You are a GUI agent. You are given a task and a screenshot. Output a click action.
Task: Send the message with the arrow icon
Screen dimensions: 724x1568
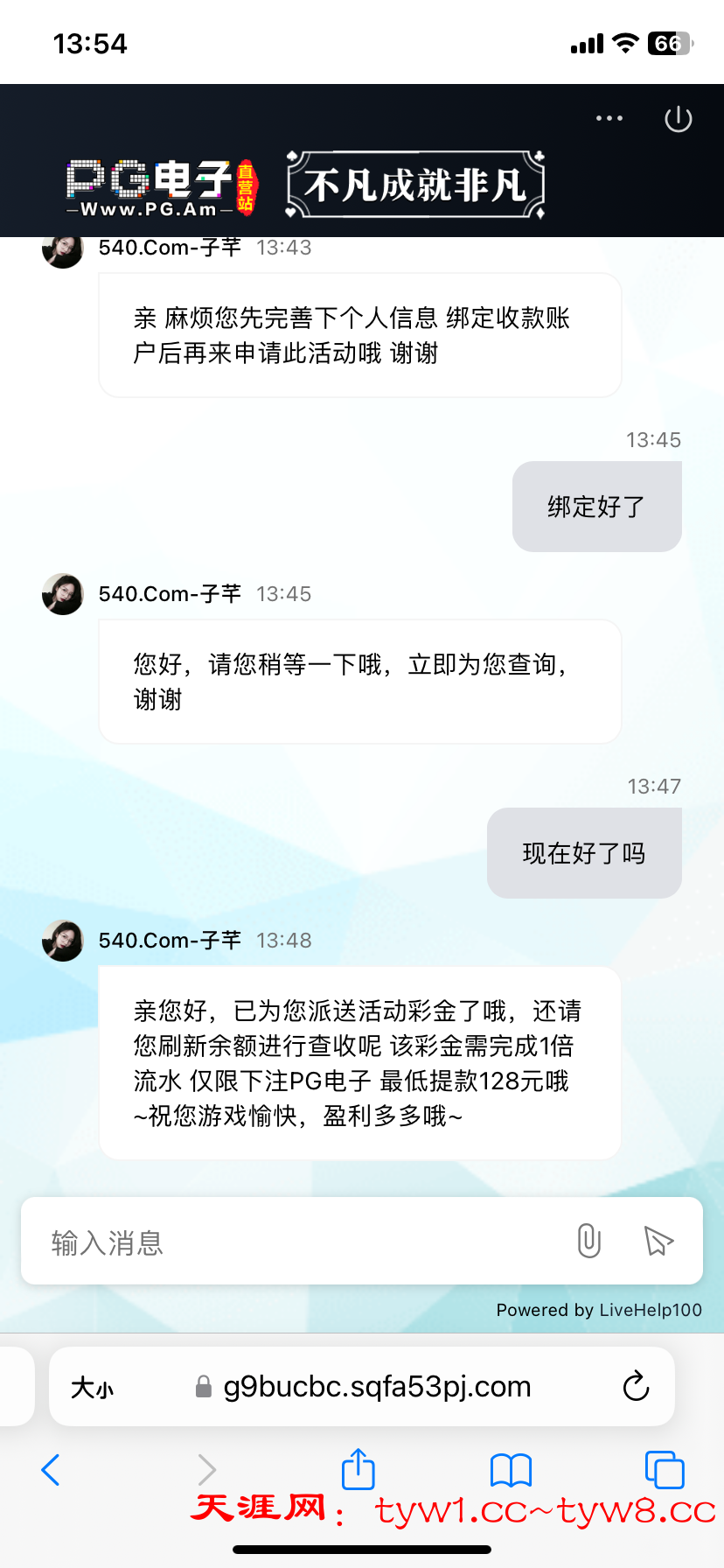[x=658, y=1241]
